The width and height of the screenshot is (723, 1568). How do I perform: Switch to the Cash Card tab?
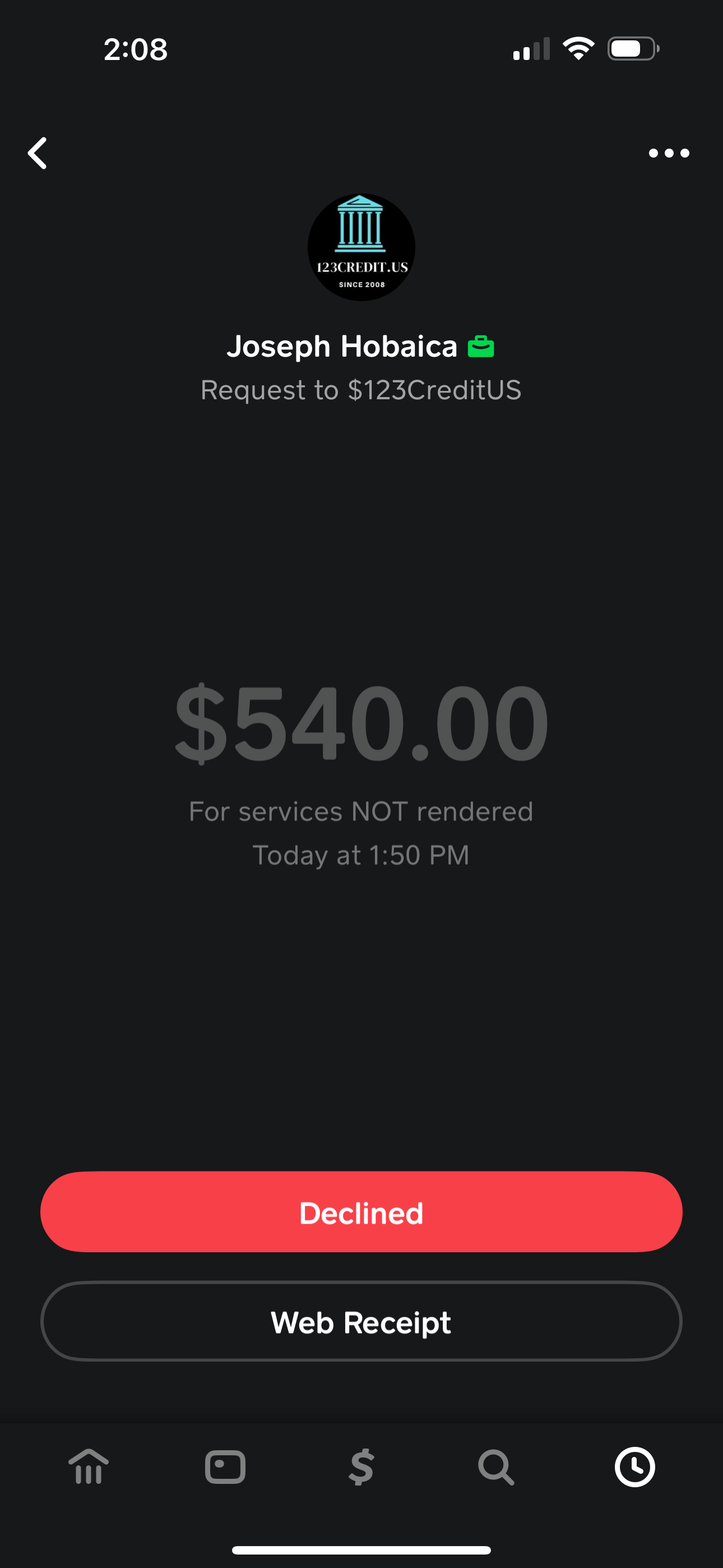point(225,1467)
